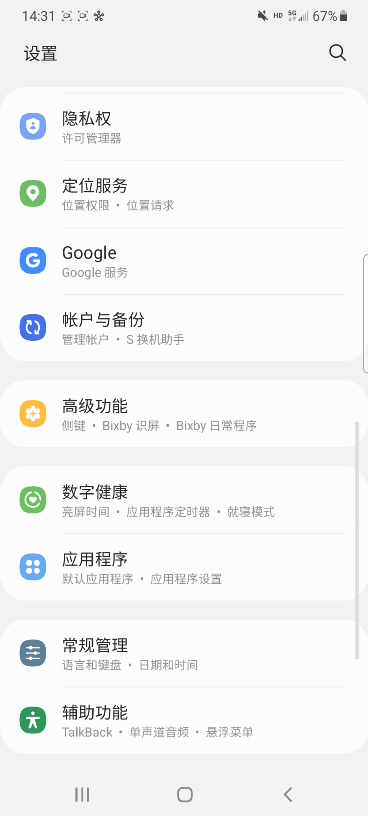Open 辅助功能 accessibility settings
368x816 pixels.
click(x=184, y=720)
